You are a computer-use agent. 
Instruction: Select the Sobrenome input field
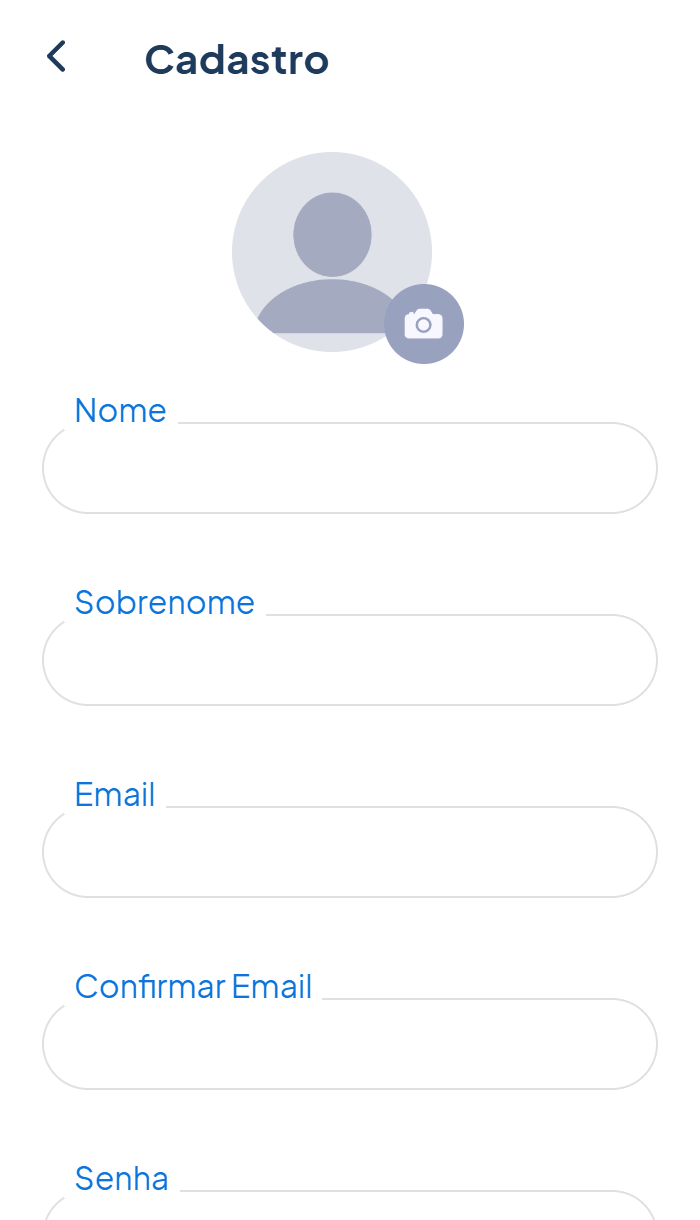[x=350, y=660]
